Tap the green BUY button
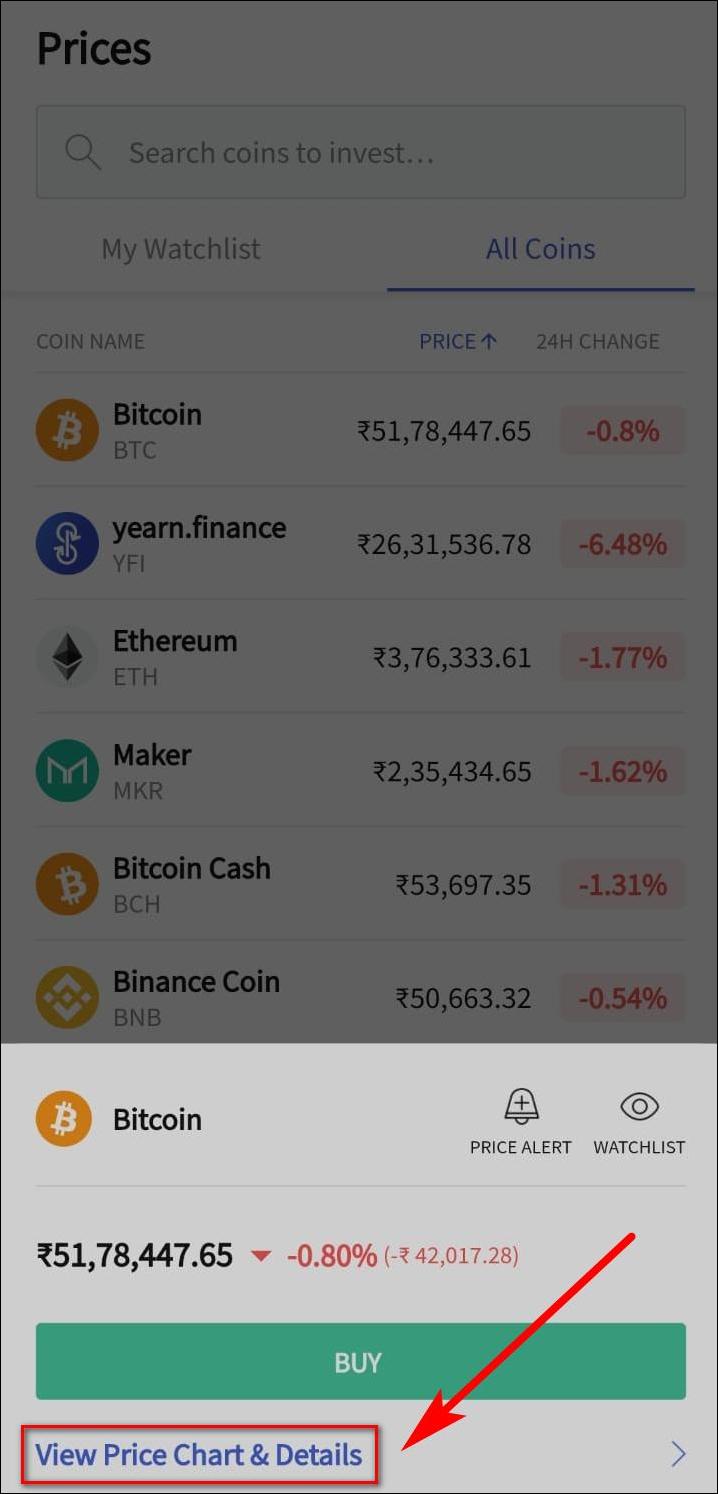Screen dimensions: 718x1494 [x=361, y=1361]
